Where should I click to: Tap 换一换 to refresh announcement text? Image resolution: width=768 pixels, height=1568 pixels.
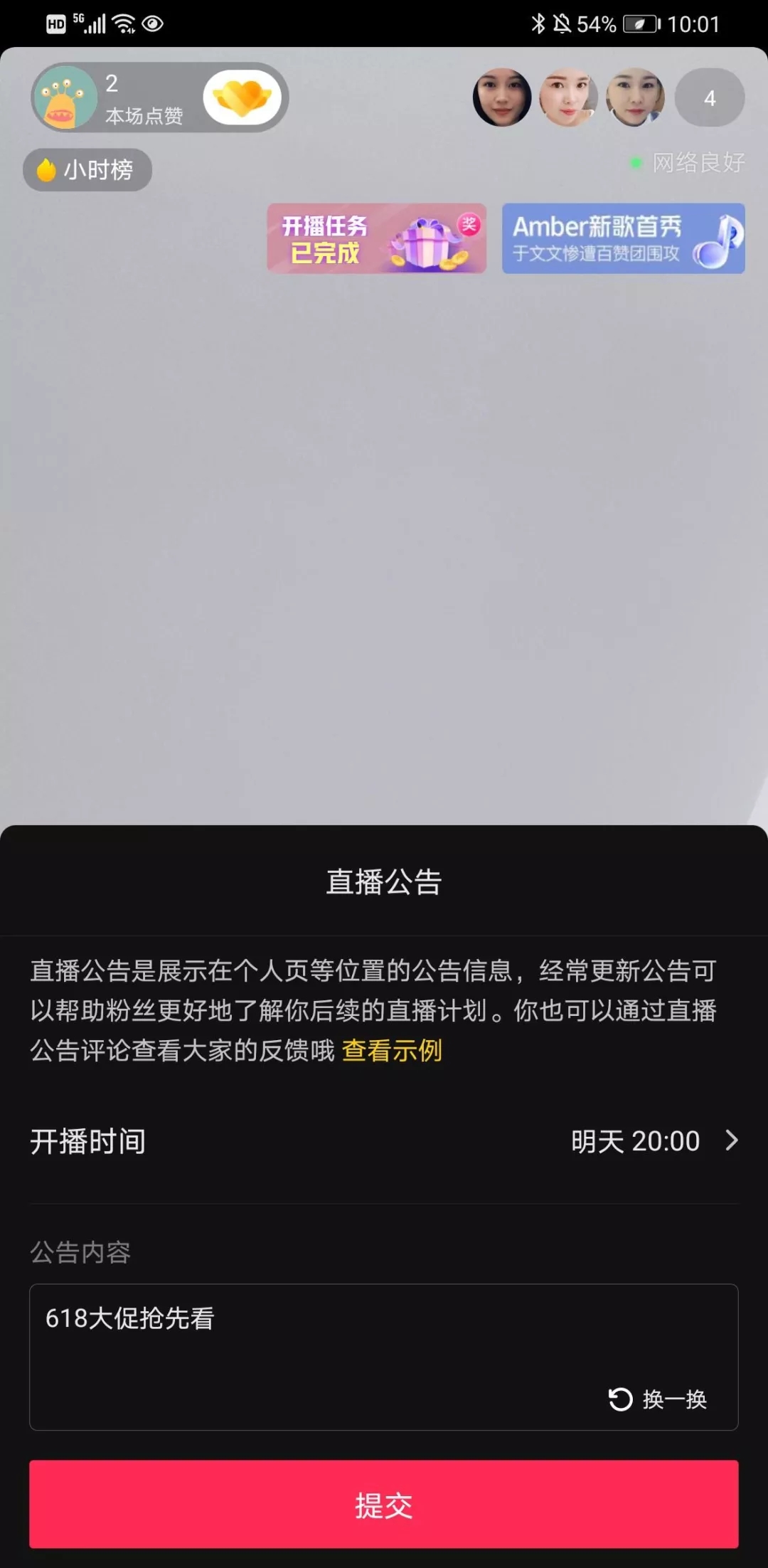pyautogui.click(x=658, y=1399)
